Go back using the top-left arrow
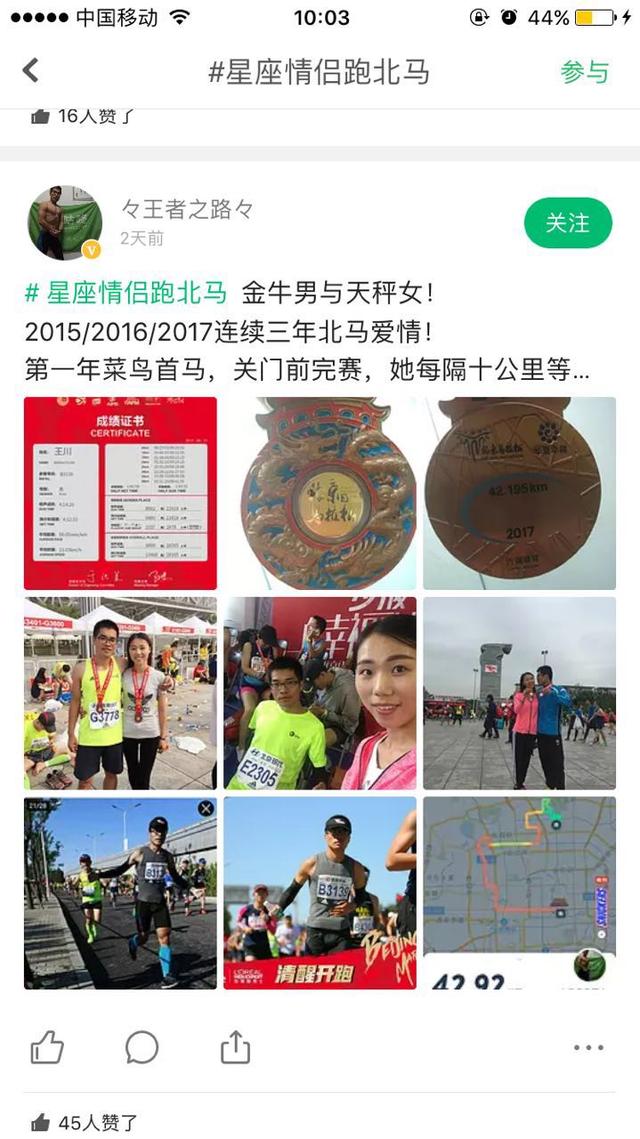Image resolution: width=640 pixels, height=1139 pixels. 31,70
